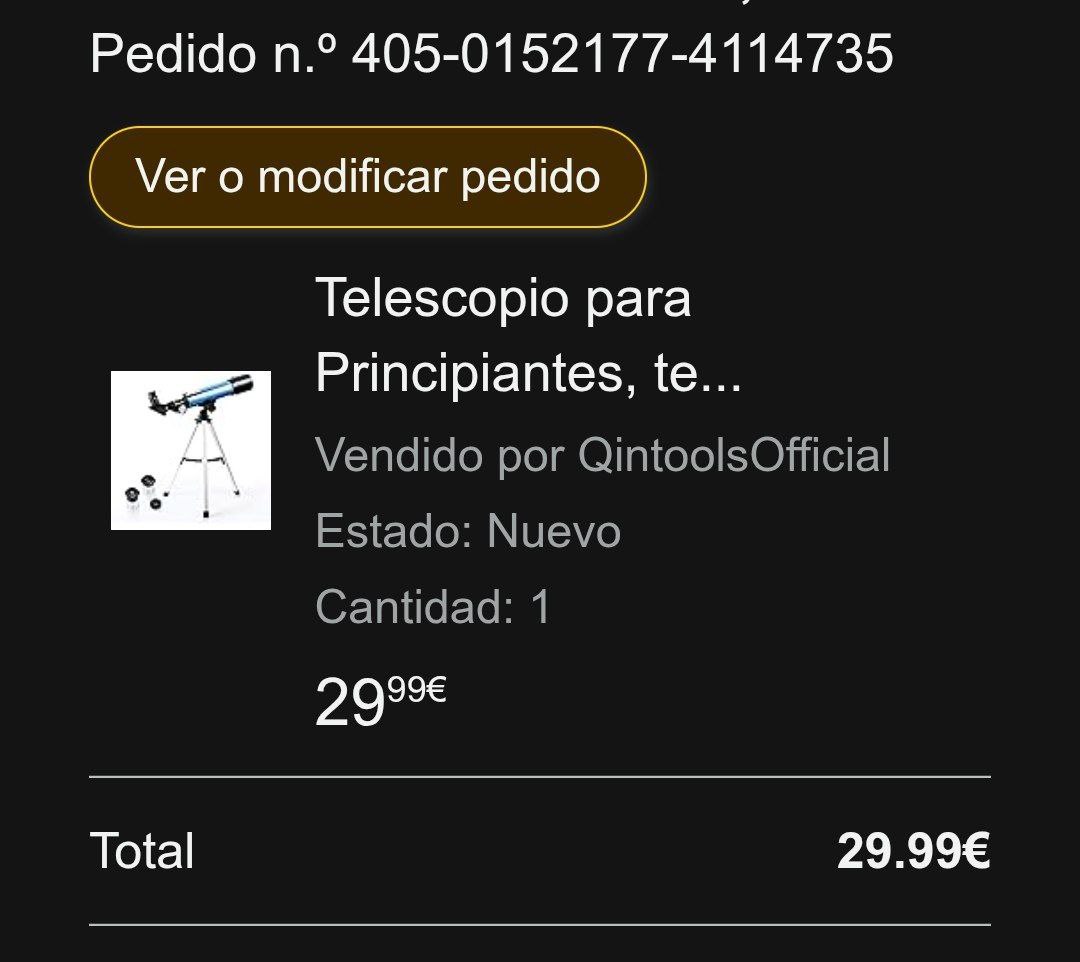Open the telescope product image
This screenshot has width=1080, height=962.
(x=191, y=450)
